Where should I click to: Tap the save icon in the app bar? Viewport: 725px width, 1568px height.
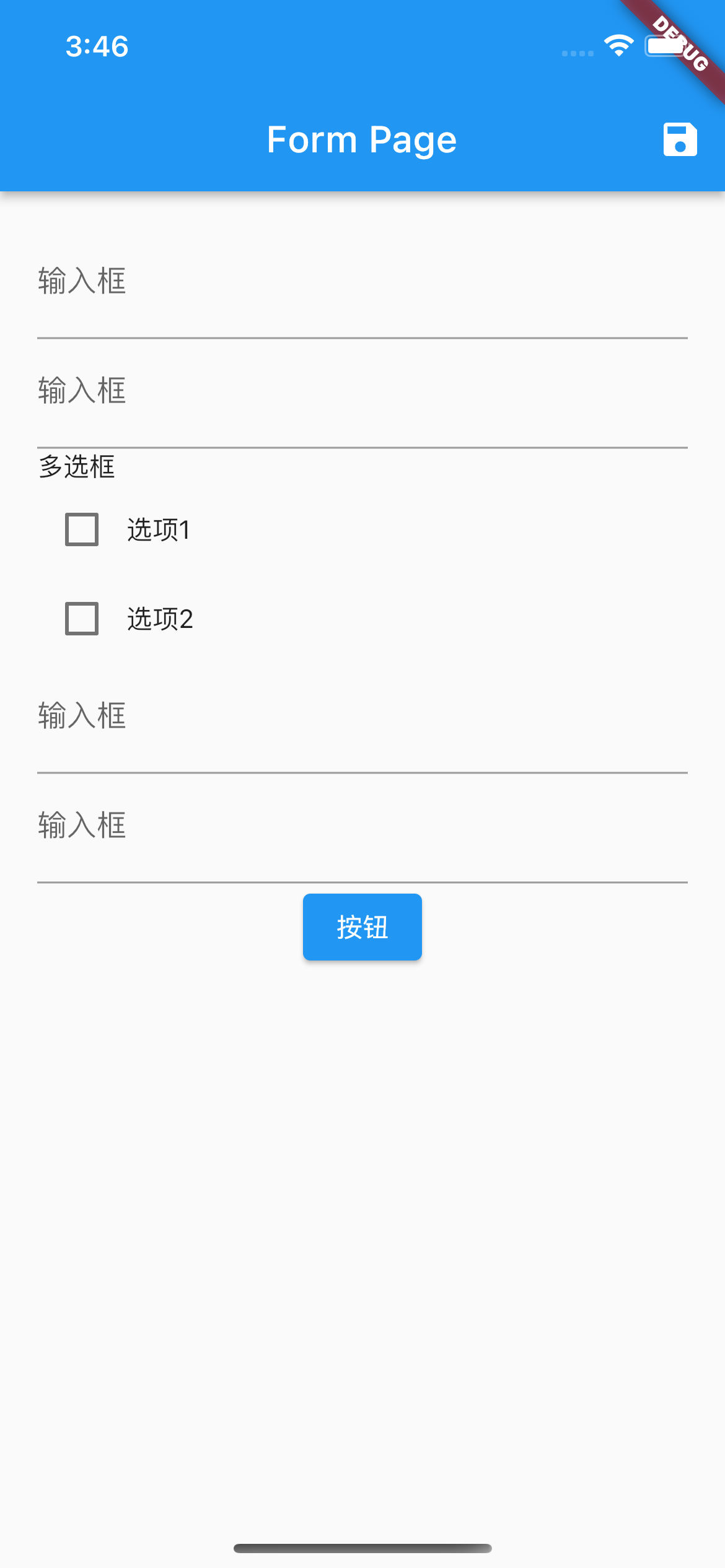(680, 139)
